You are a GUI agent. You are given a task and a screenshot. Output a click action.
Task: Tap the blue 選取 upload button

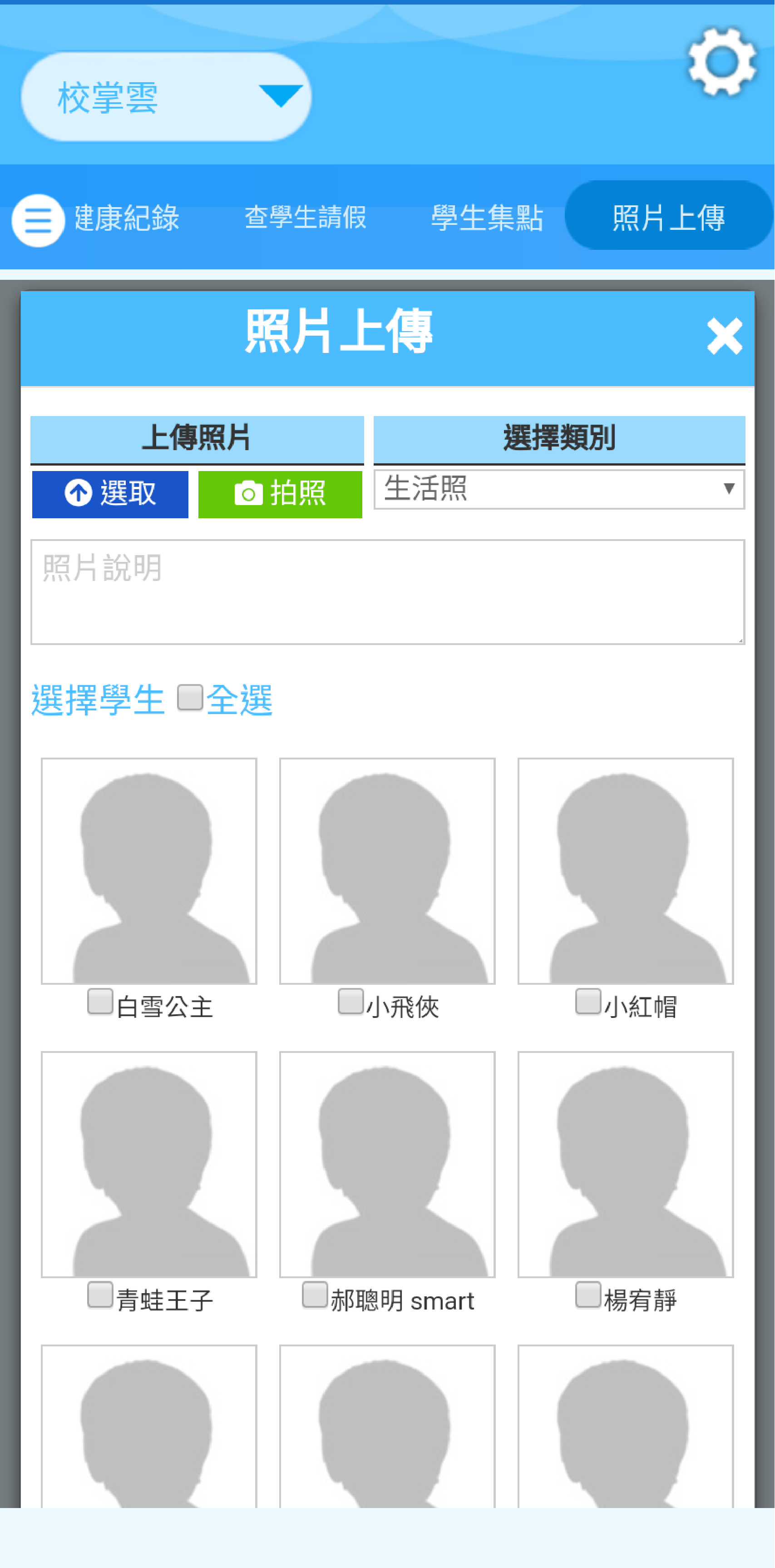[x=110, y=494]
